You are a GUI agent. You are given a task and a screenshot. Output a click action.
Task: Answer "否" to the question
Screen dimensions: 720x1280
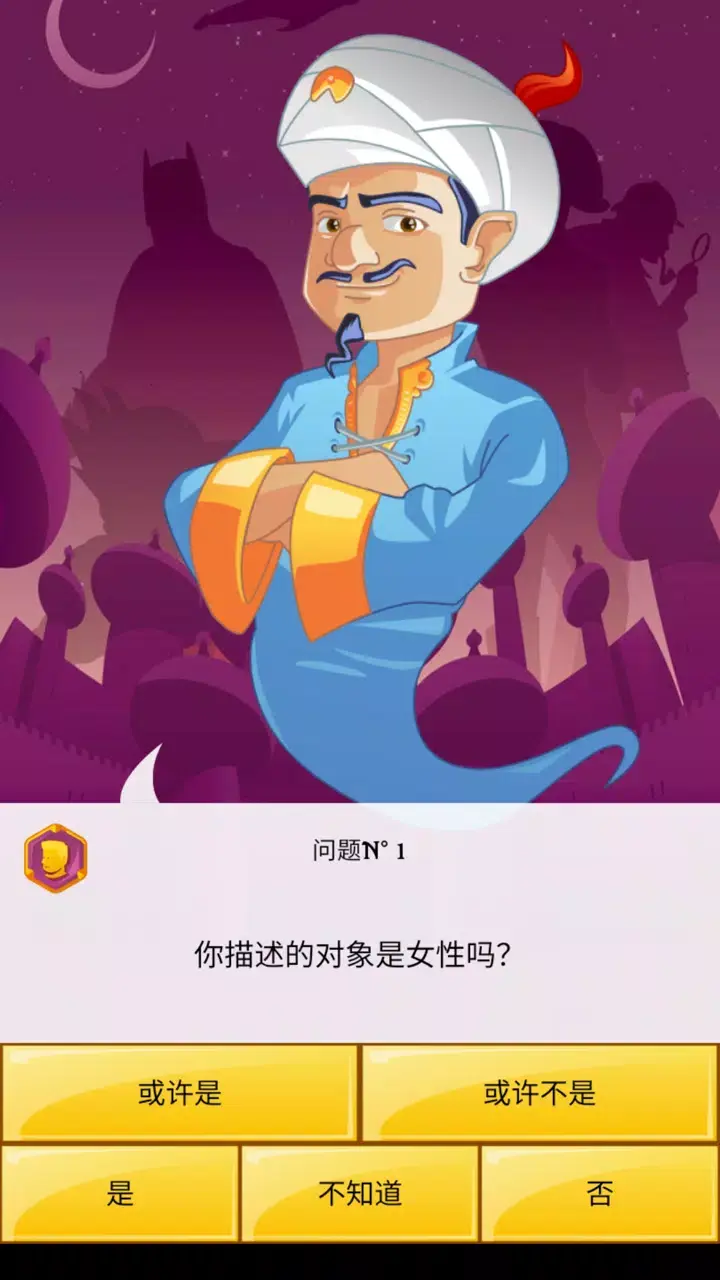coord(600,1193)
